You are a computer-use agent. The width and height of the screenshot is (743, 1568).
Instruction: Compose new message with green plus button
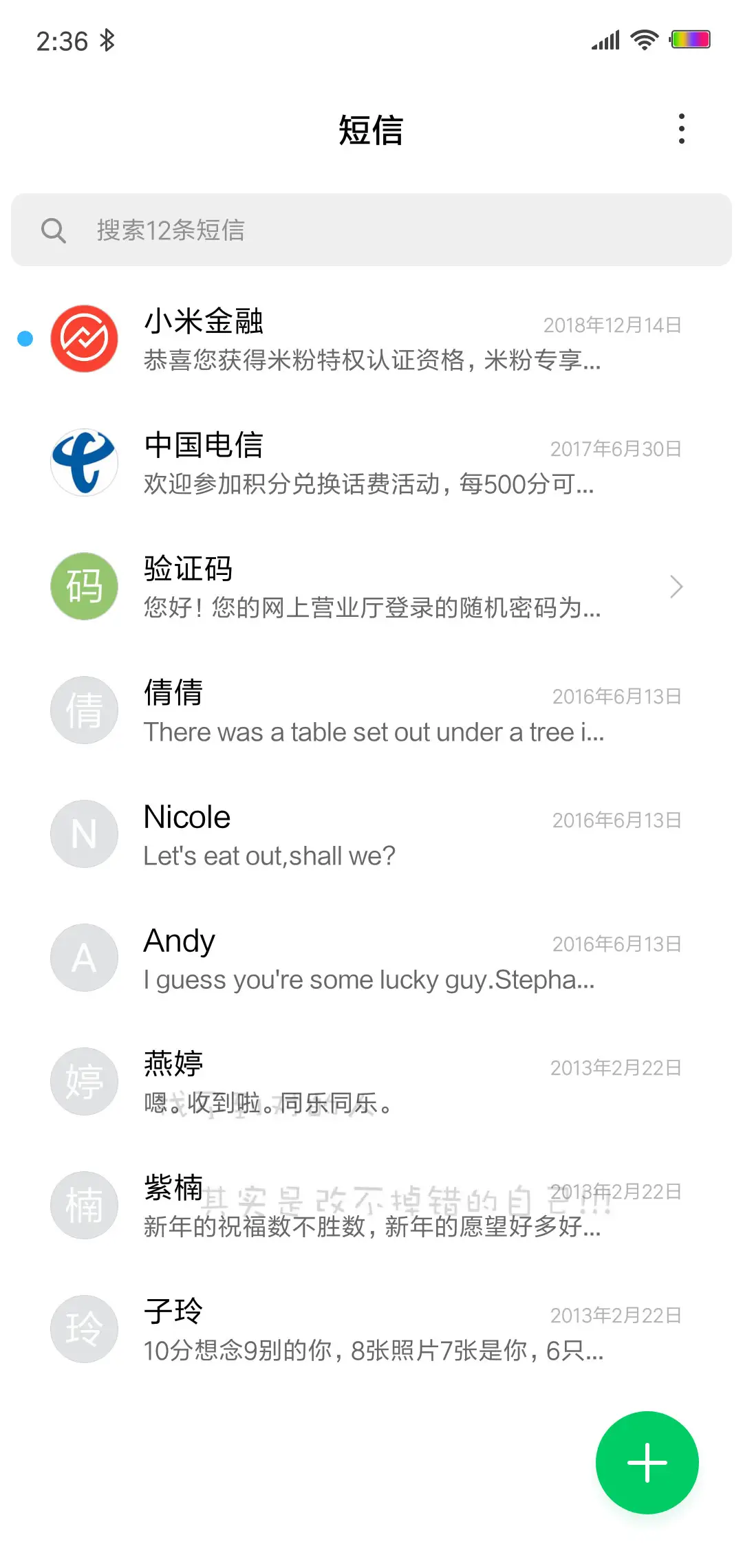(647, 1462)
